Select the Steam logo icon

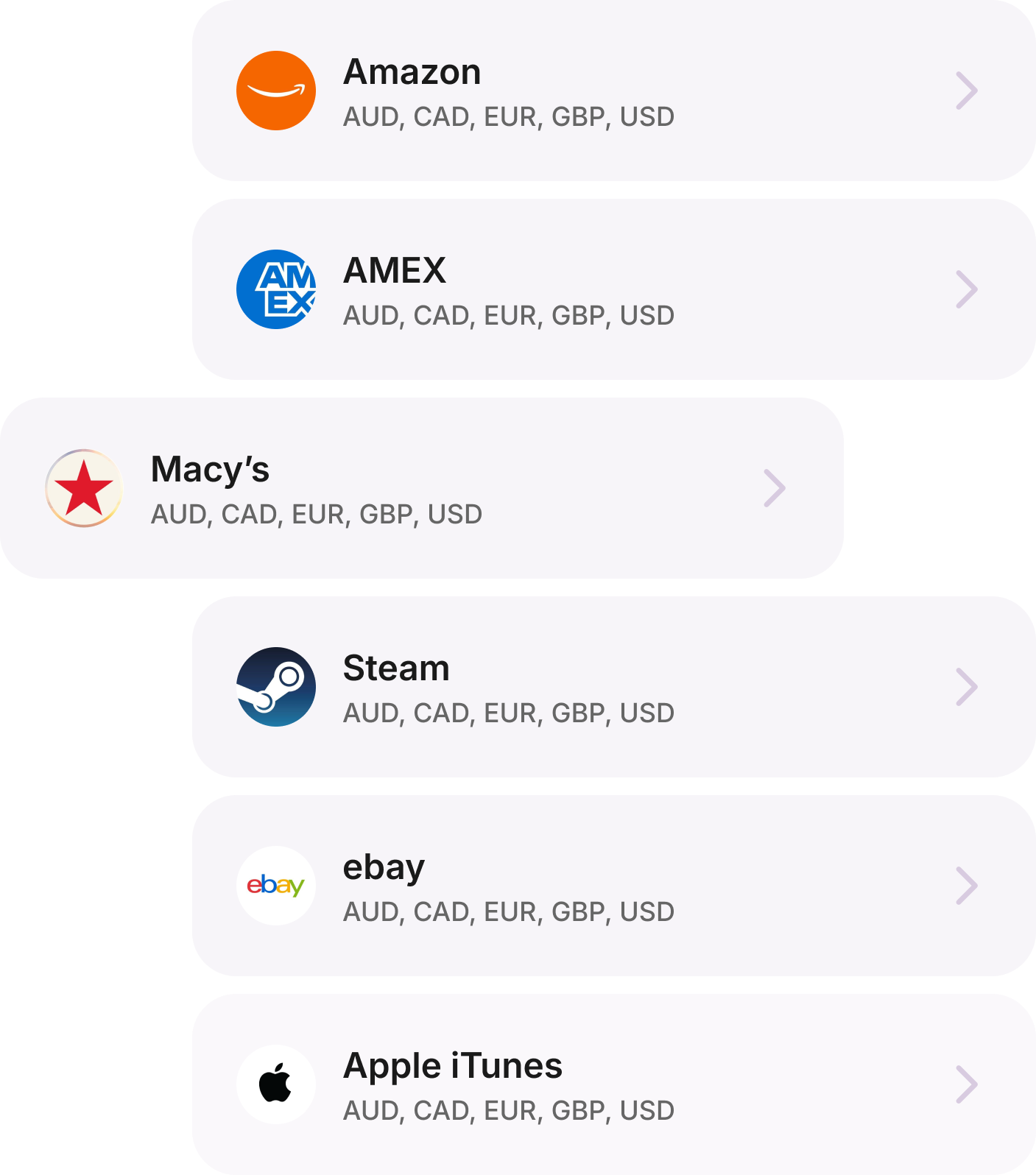pyautogui.click(x=275, y=686)
